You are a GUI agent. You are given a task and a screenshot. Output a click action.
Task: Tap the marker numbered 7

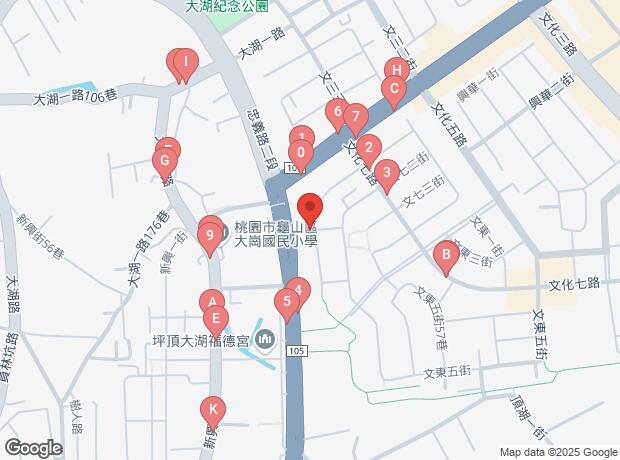353,116
